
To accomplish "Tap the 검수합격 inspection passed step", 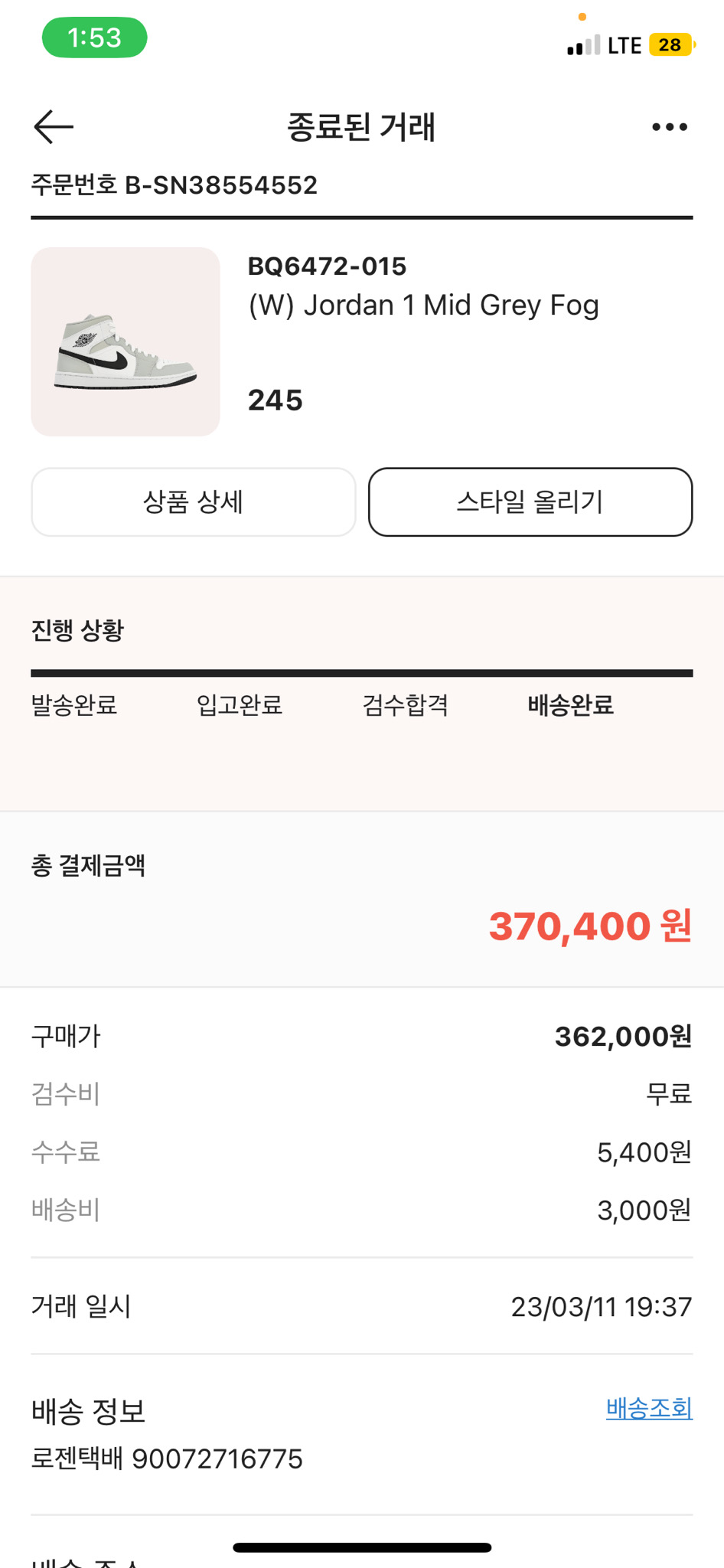I will coord(406,707).
